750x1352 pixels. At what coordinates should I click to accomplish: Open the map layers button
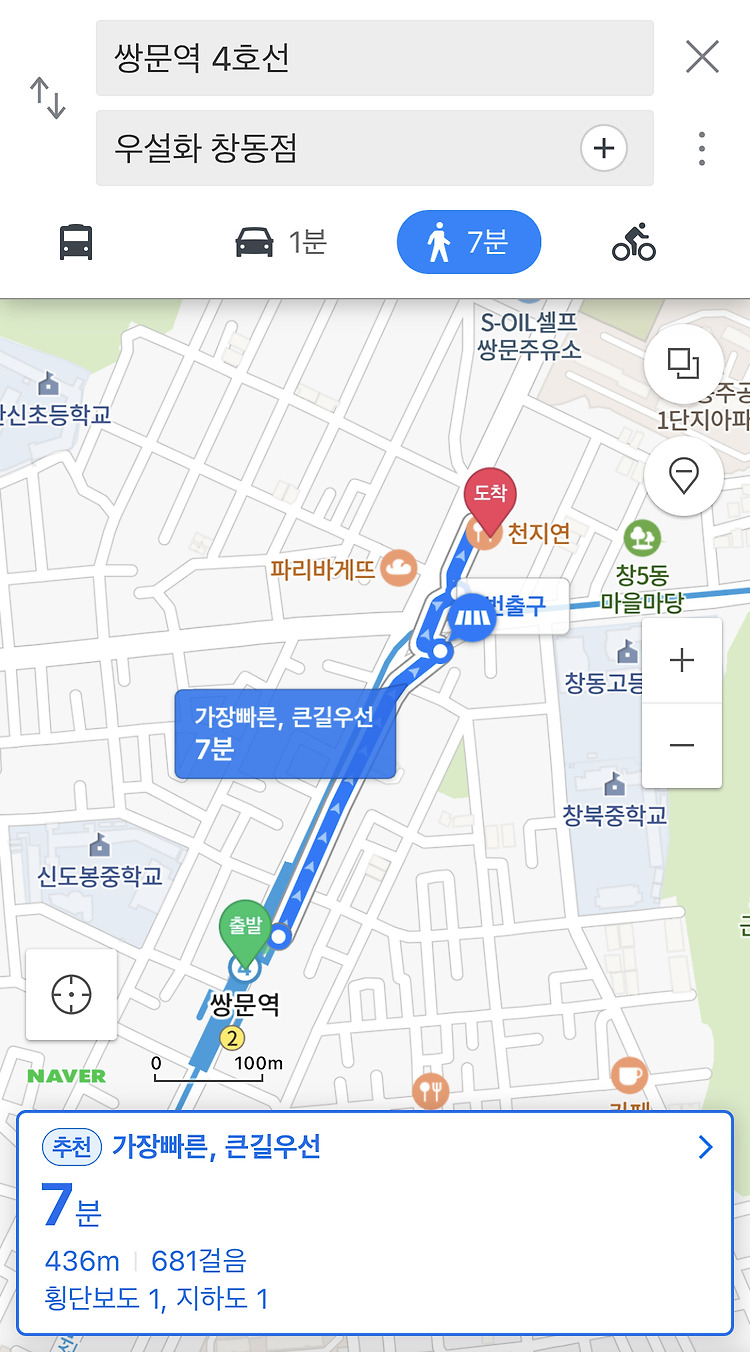684,363
